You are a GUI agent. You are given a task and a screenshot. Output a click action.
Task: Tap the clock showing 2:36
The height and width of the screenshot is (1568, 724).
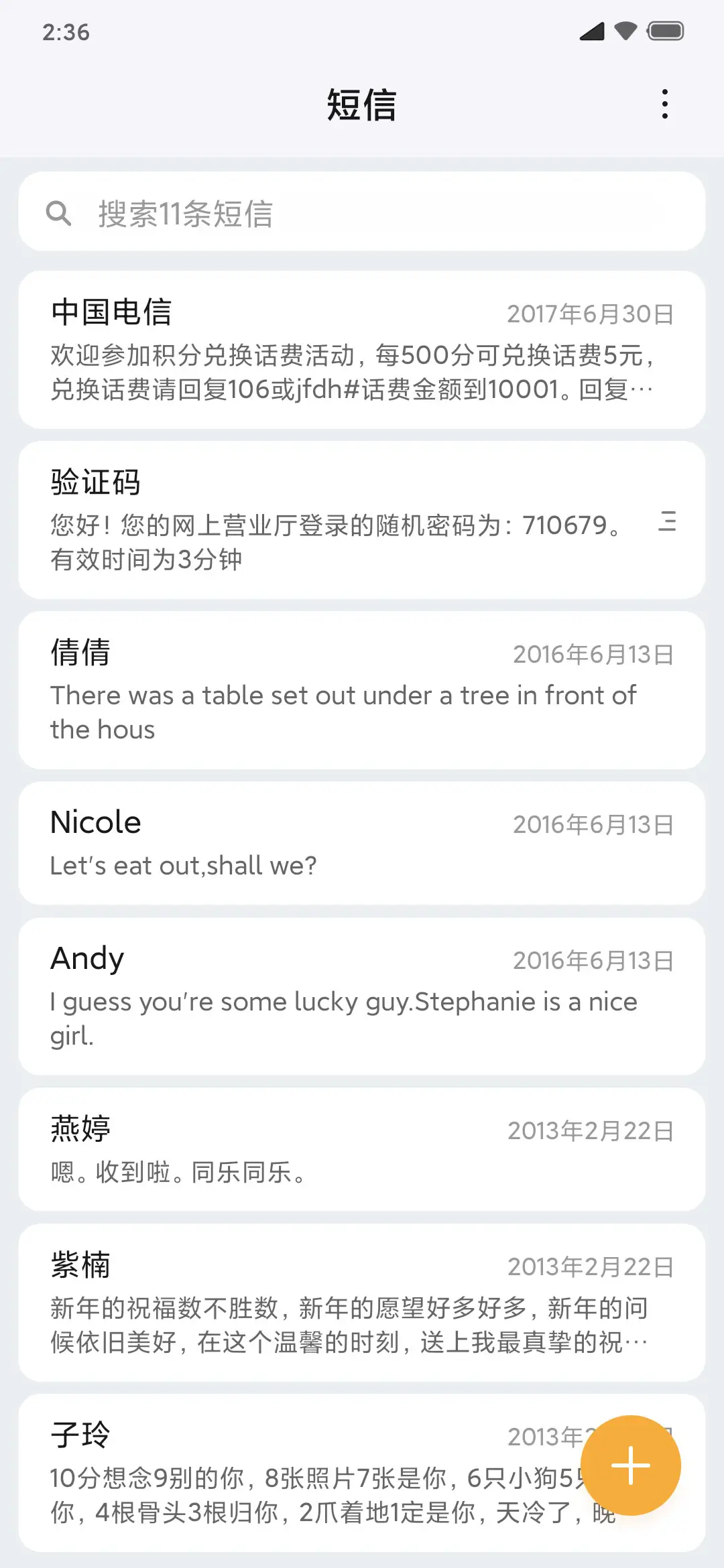coord(65,31)
